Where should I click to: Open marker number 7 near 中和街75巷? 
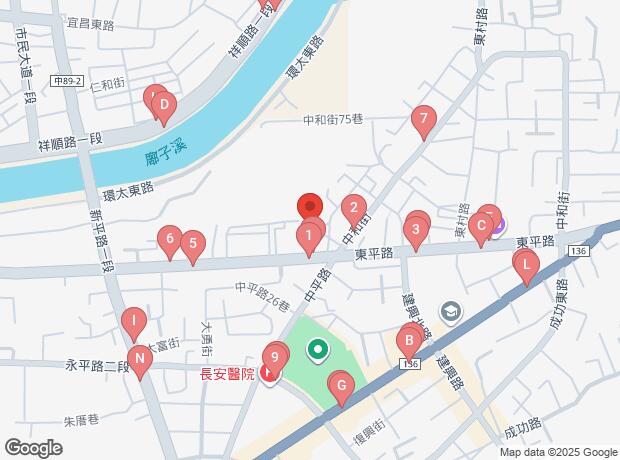click(x=424, y=120)
